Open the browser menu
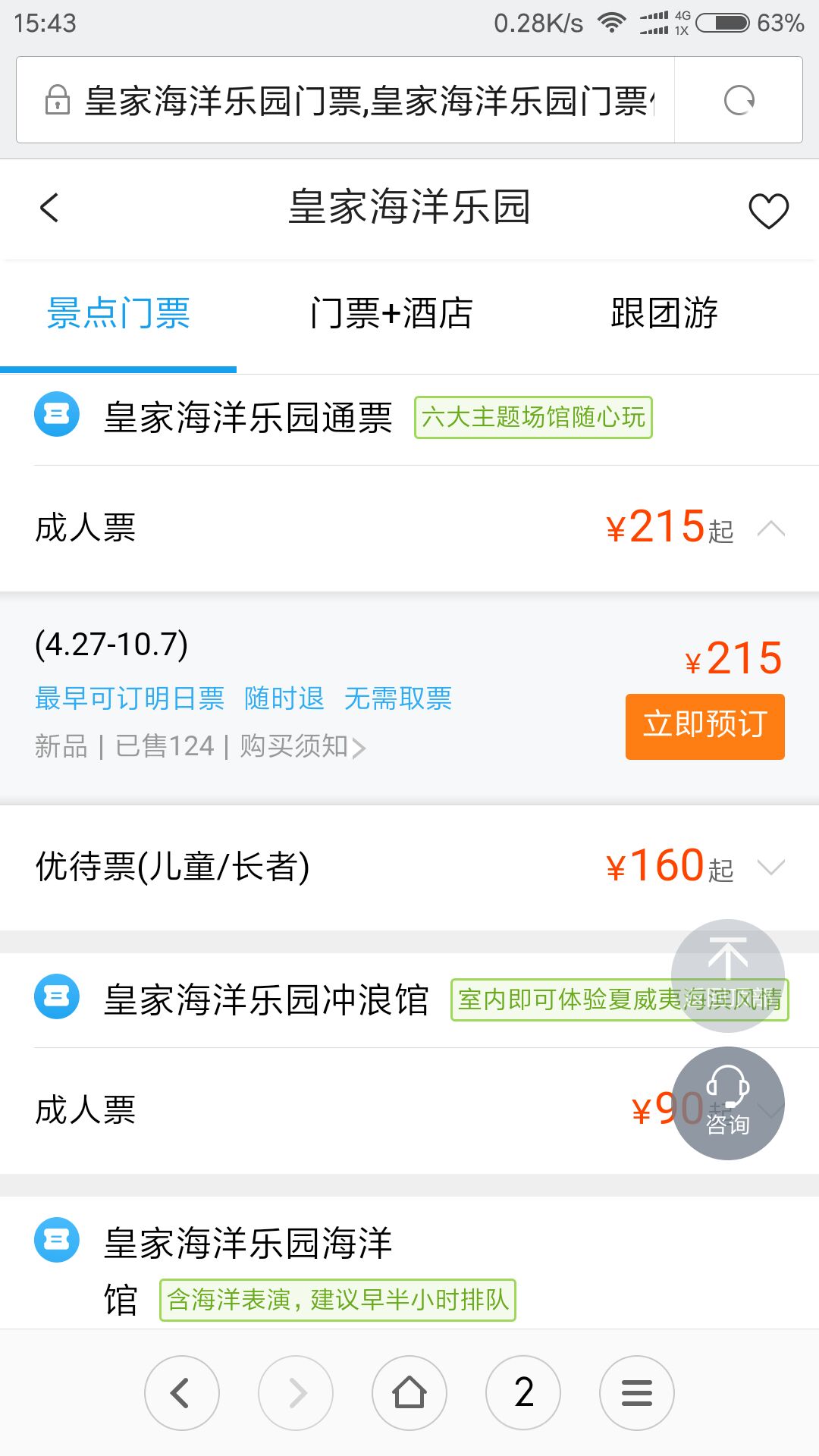Image resolution: width=819 pixels, height=1456 pixels. 637,1393
